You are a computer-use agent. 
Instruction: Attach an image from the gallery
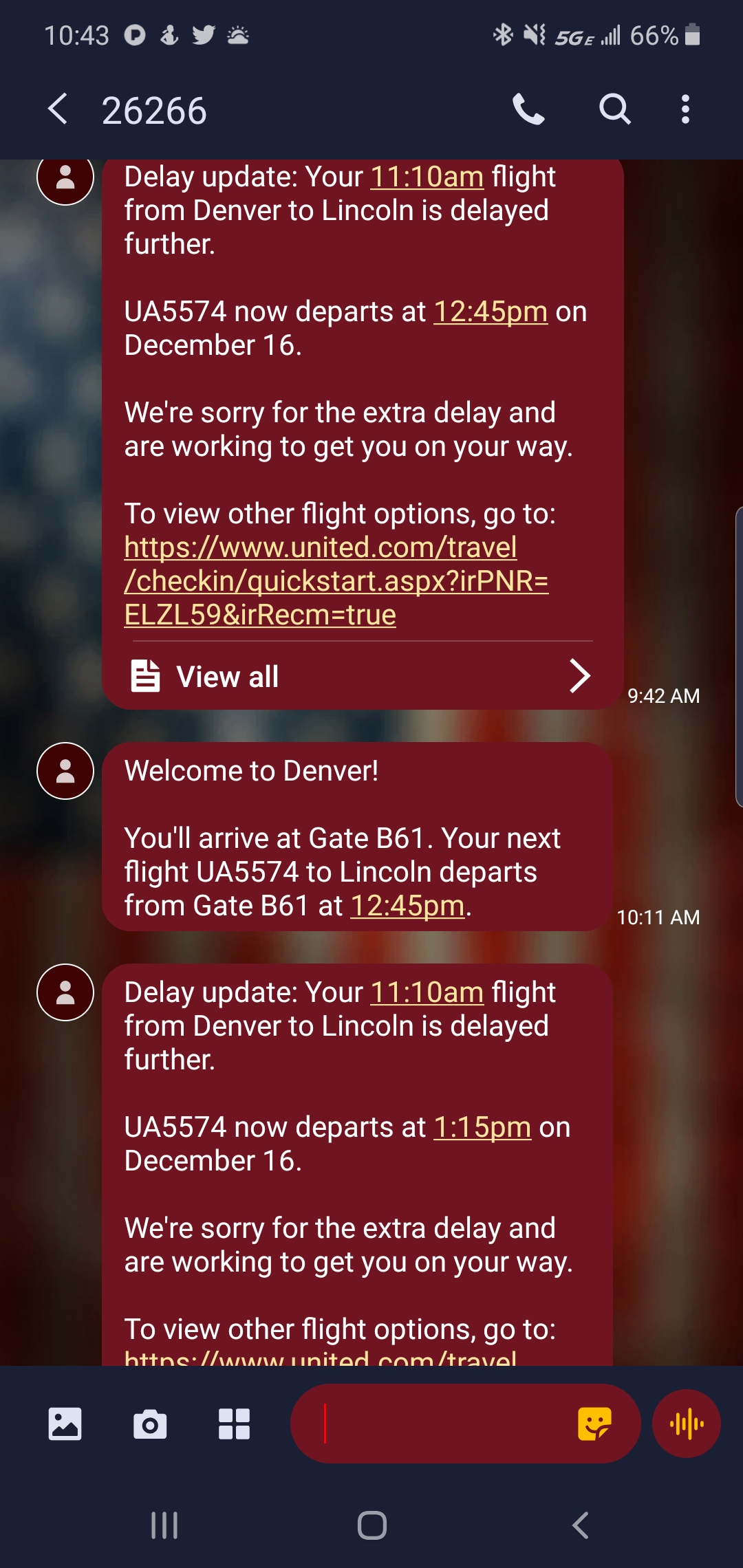click(x=65, y=1424)
